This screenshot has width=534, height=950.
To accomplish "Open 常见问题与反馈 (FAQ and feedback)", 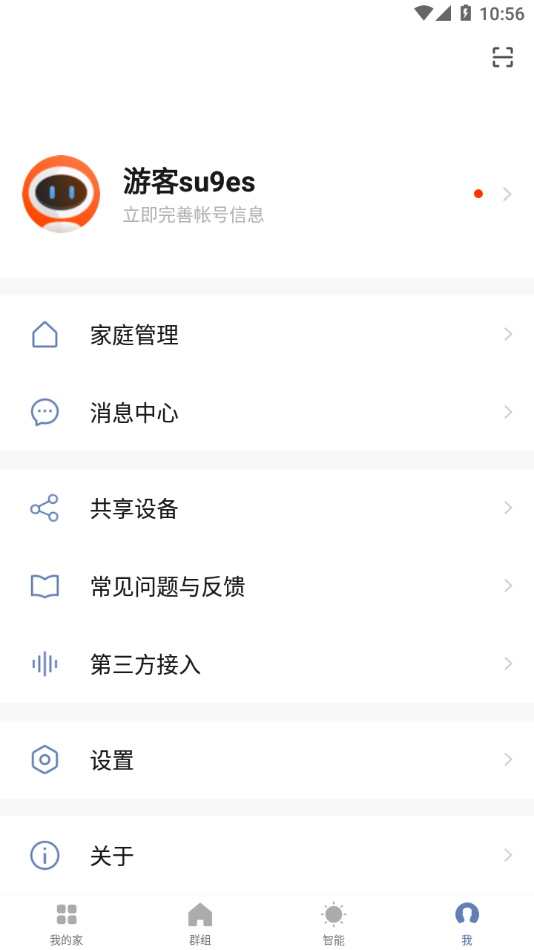I will point(267,586).
